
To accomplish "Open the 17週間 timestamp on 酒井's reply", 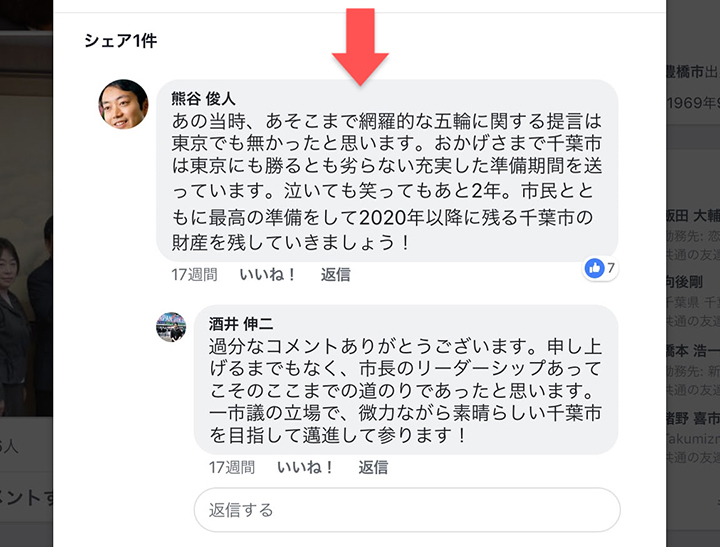I will tap(231, 467).
